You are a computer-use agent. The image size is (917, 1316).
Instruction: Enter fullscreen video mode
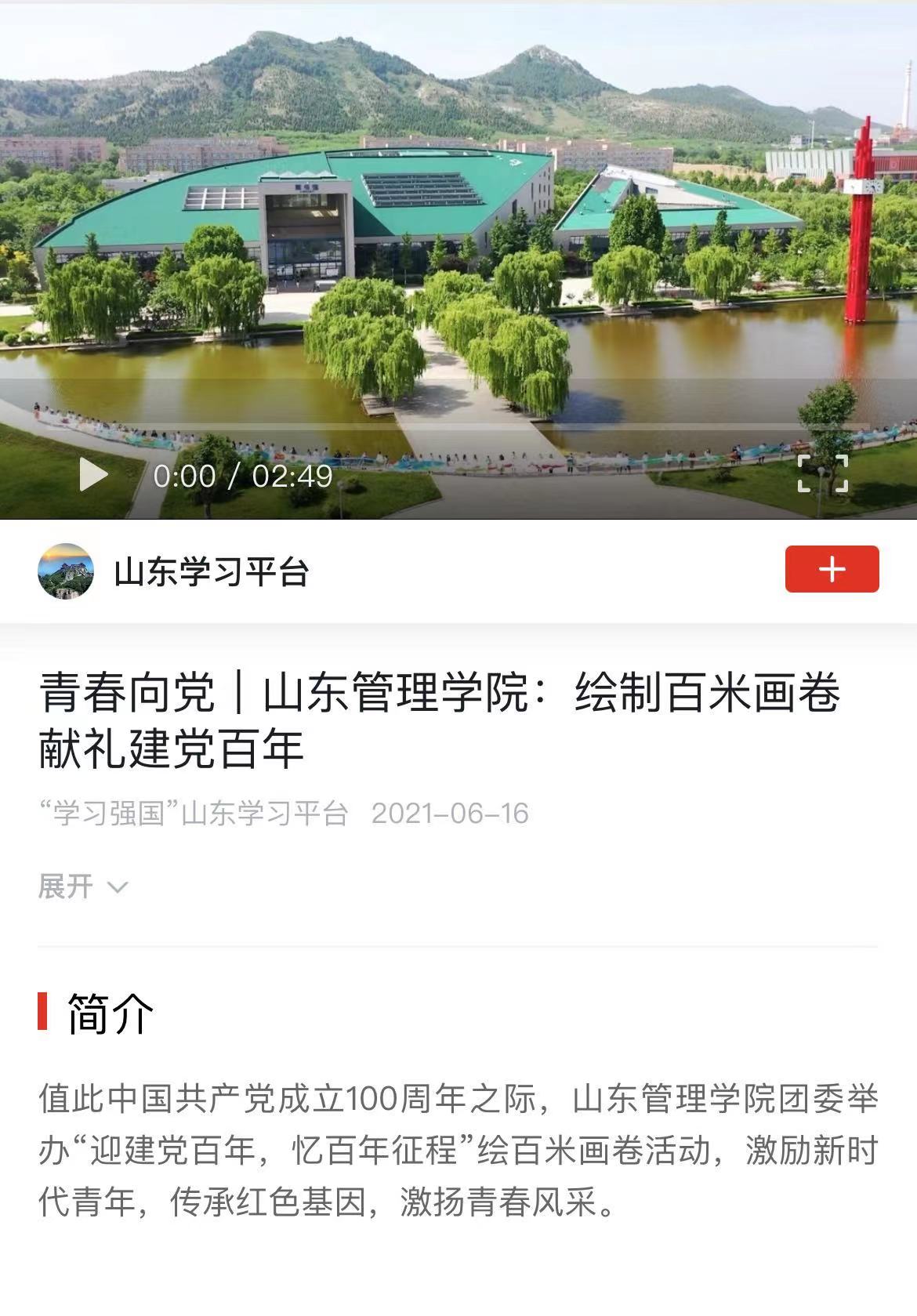[x=822, y=473]
